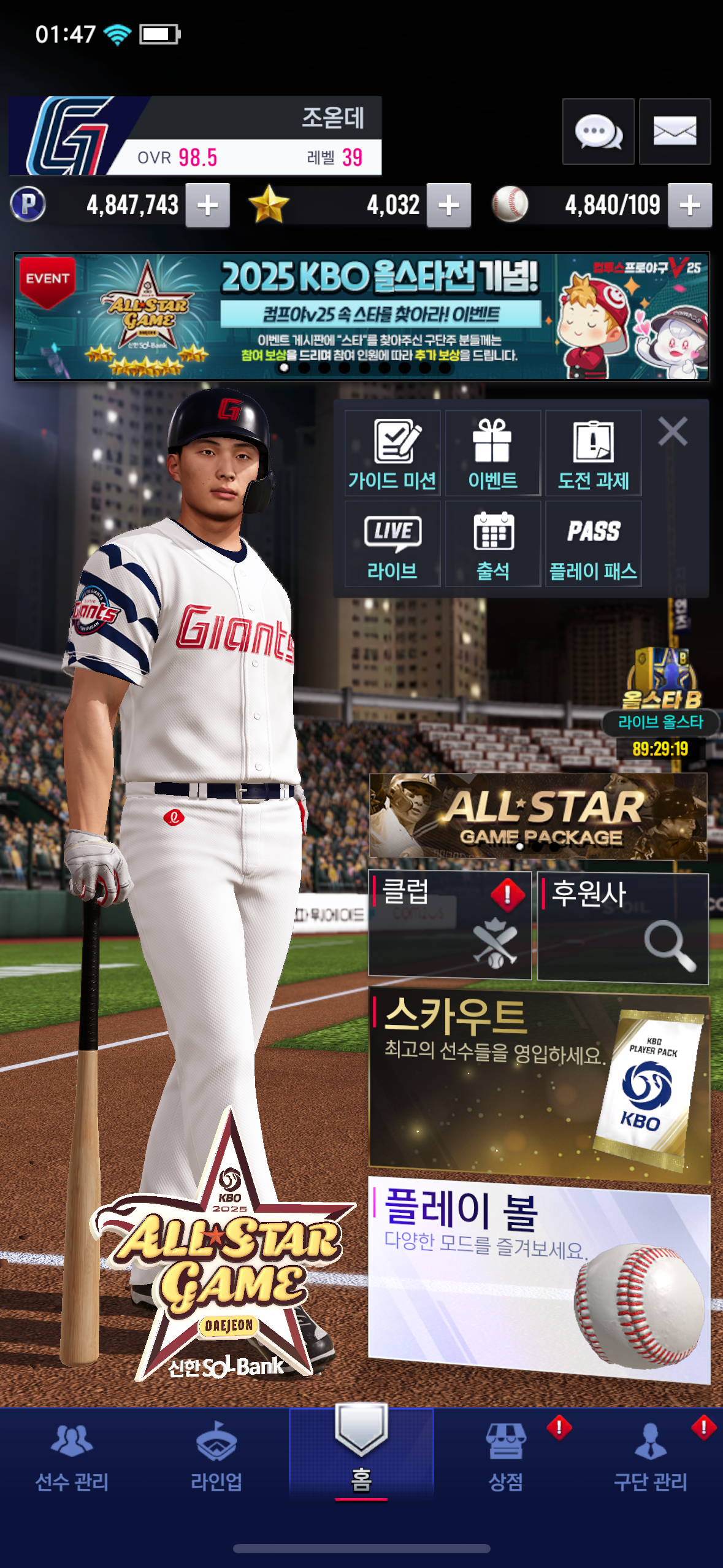Image resolution: width=723 pixels, height=1568 pixels.
Task: Open the 클럽 (Club) tile
Action: pyautogui.click(x=449, y=925)
